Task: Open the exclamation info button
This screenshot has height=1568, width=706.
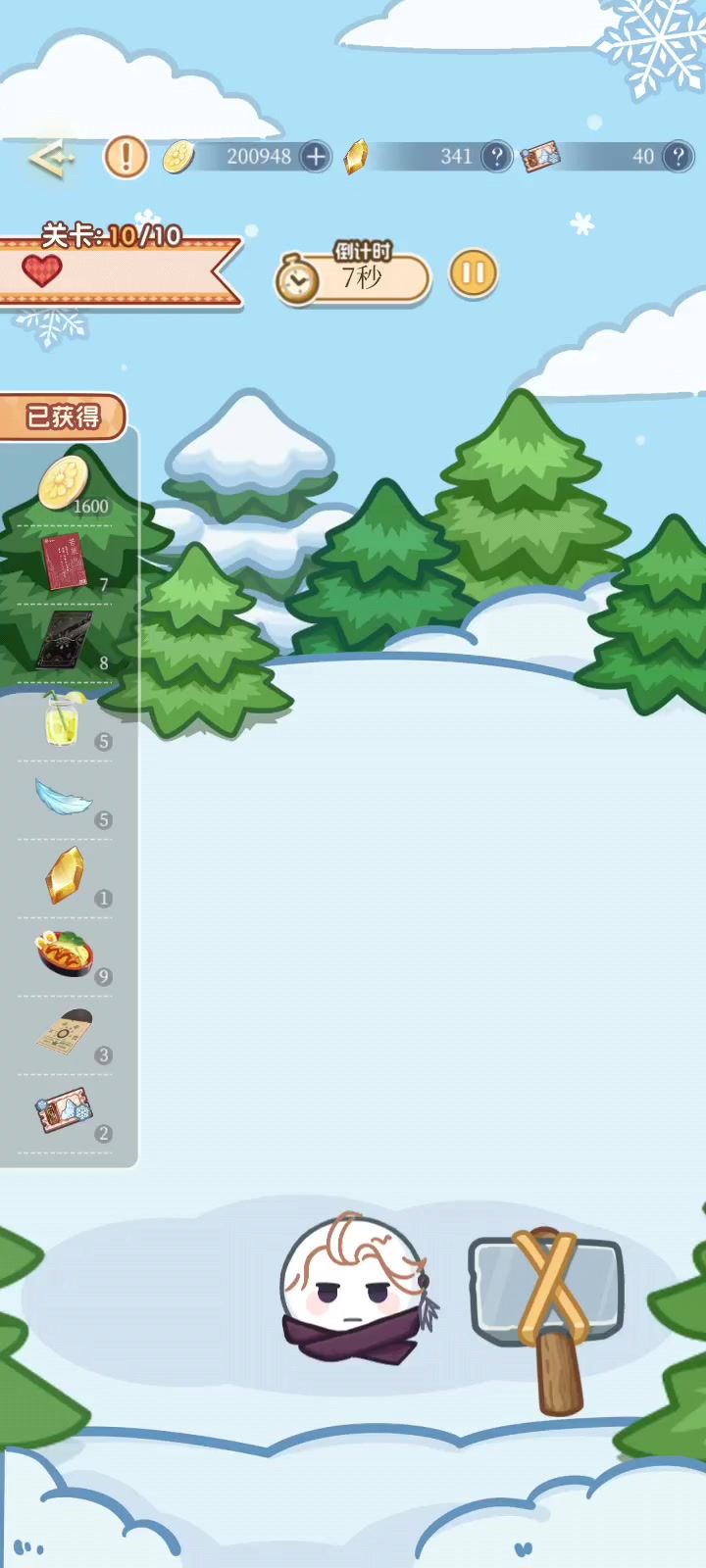Action: (126, 157)
